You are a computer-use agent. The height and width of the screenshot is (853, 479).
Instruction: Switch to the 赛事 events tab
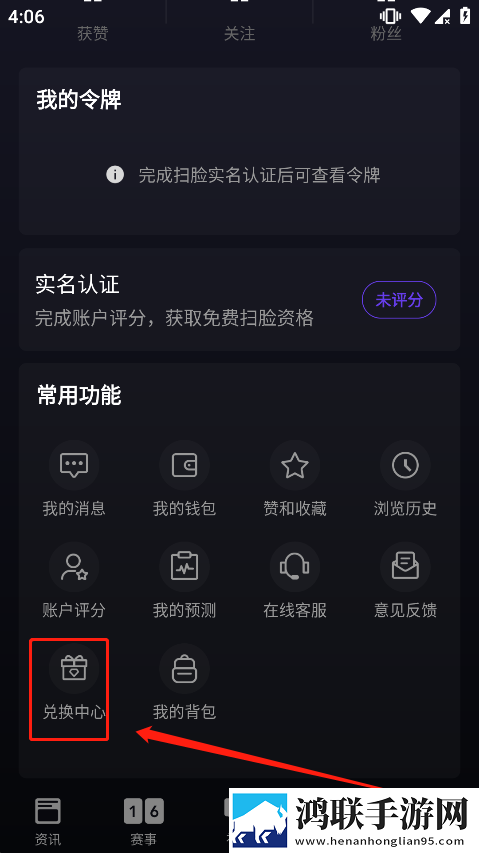[x=144, y=821]
